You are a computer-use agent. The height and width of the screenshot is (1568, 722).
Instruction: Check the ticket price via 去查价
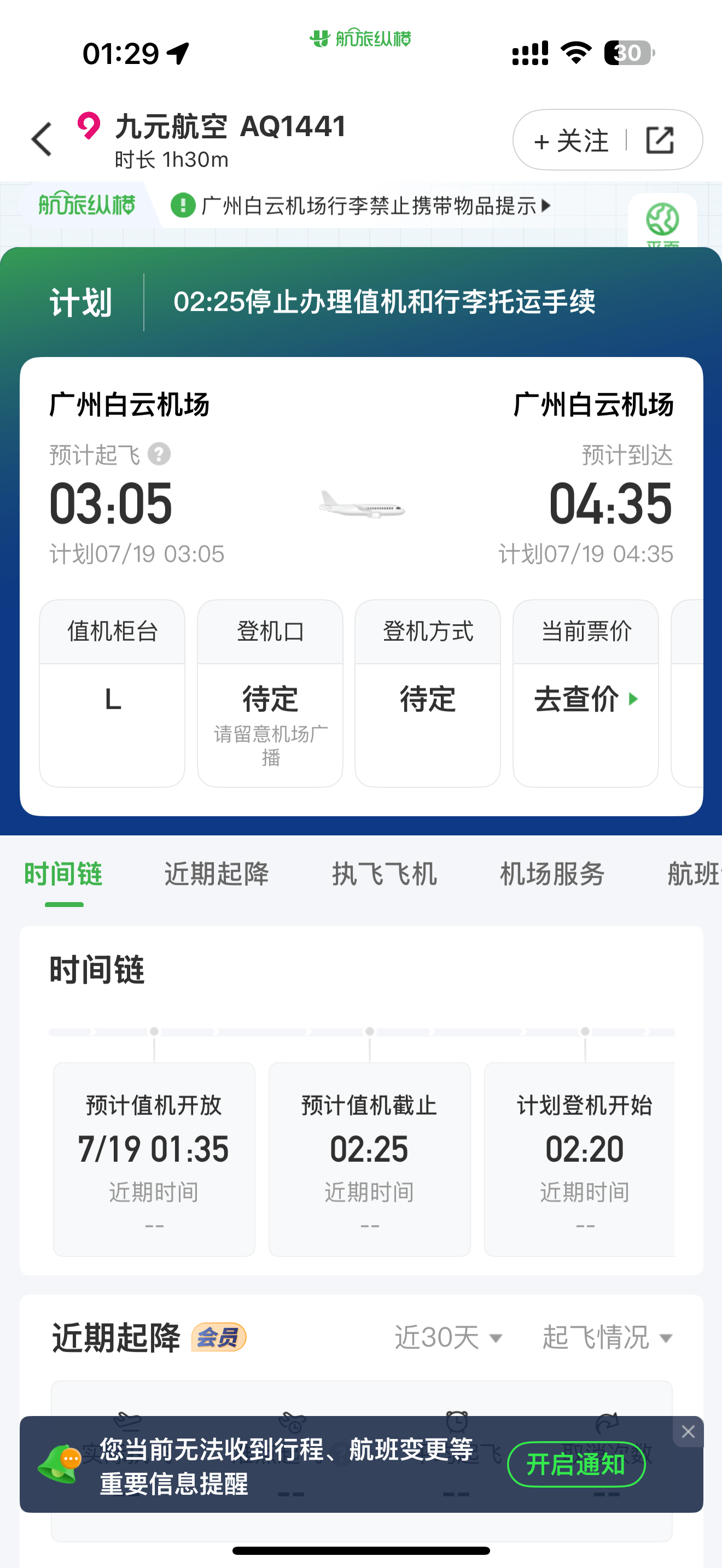585,699
